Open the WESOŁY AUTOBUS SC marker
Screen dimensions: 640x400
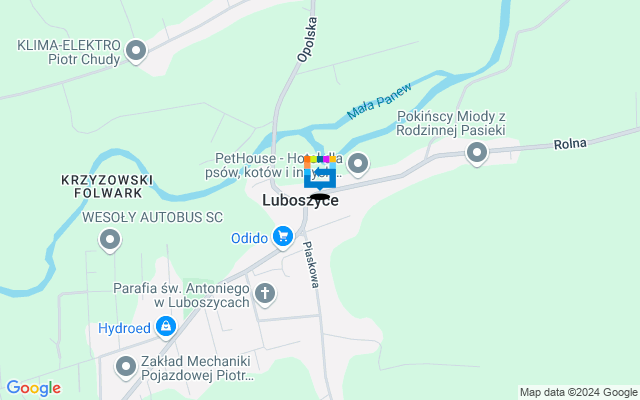tap(110, 240)
